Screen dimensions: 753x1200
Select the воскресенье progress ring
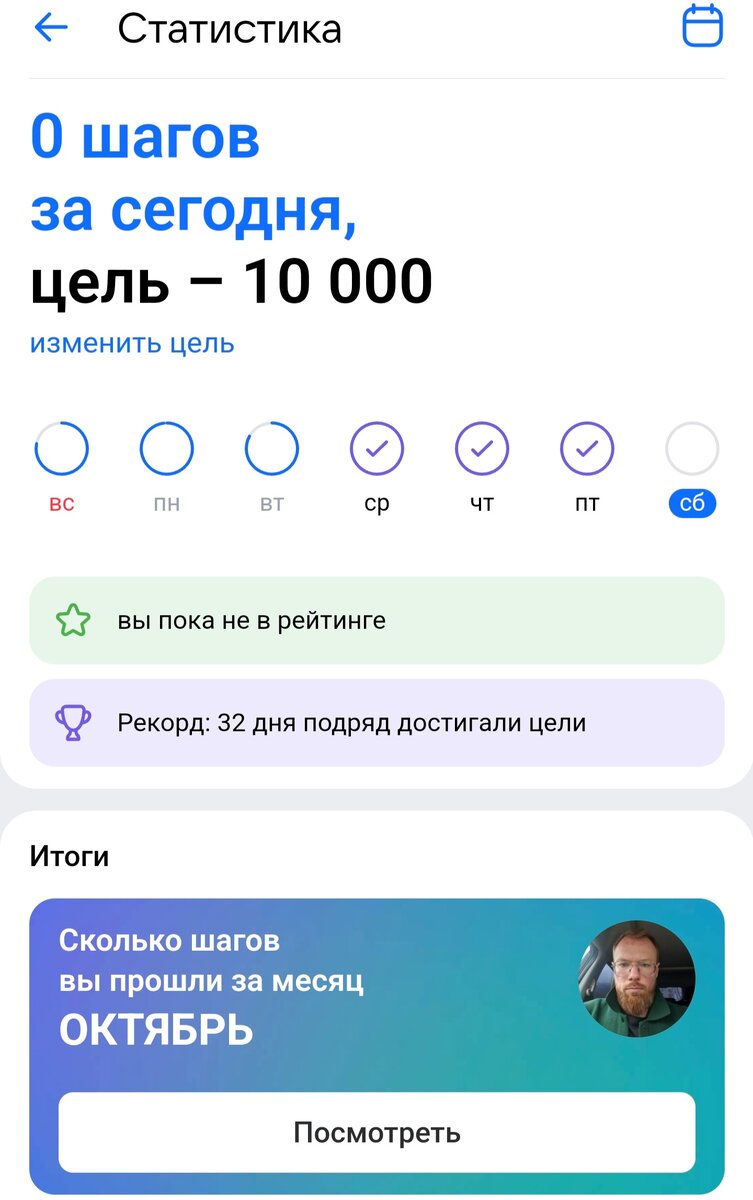tap(61, 448)
